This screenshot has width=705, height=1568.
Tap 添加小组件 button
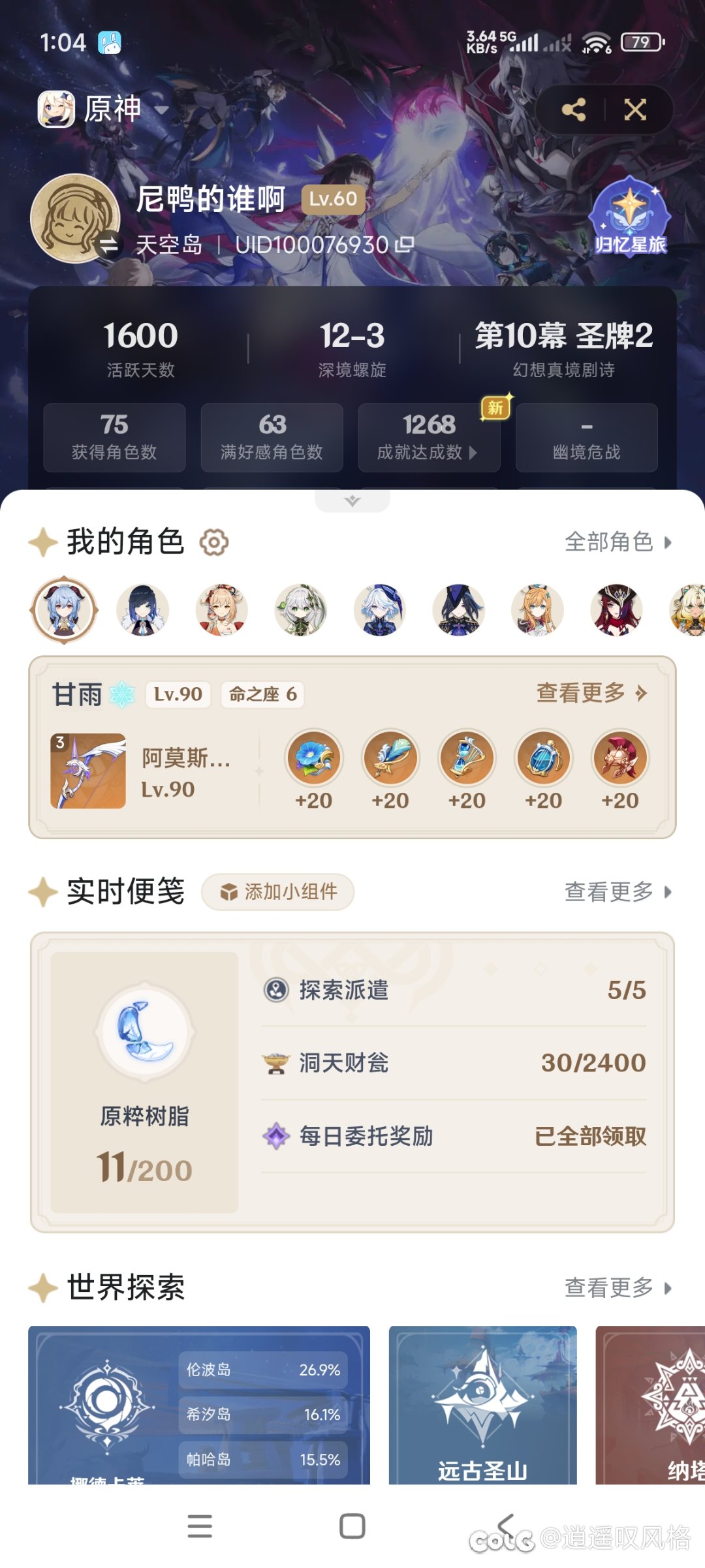(x=278, y=891)
